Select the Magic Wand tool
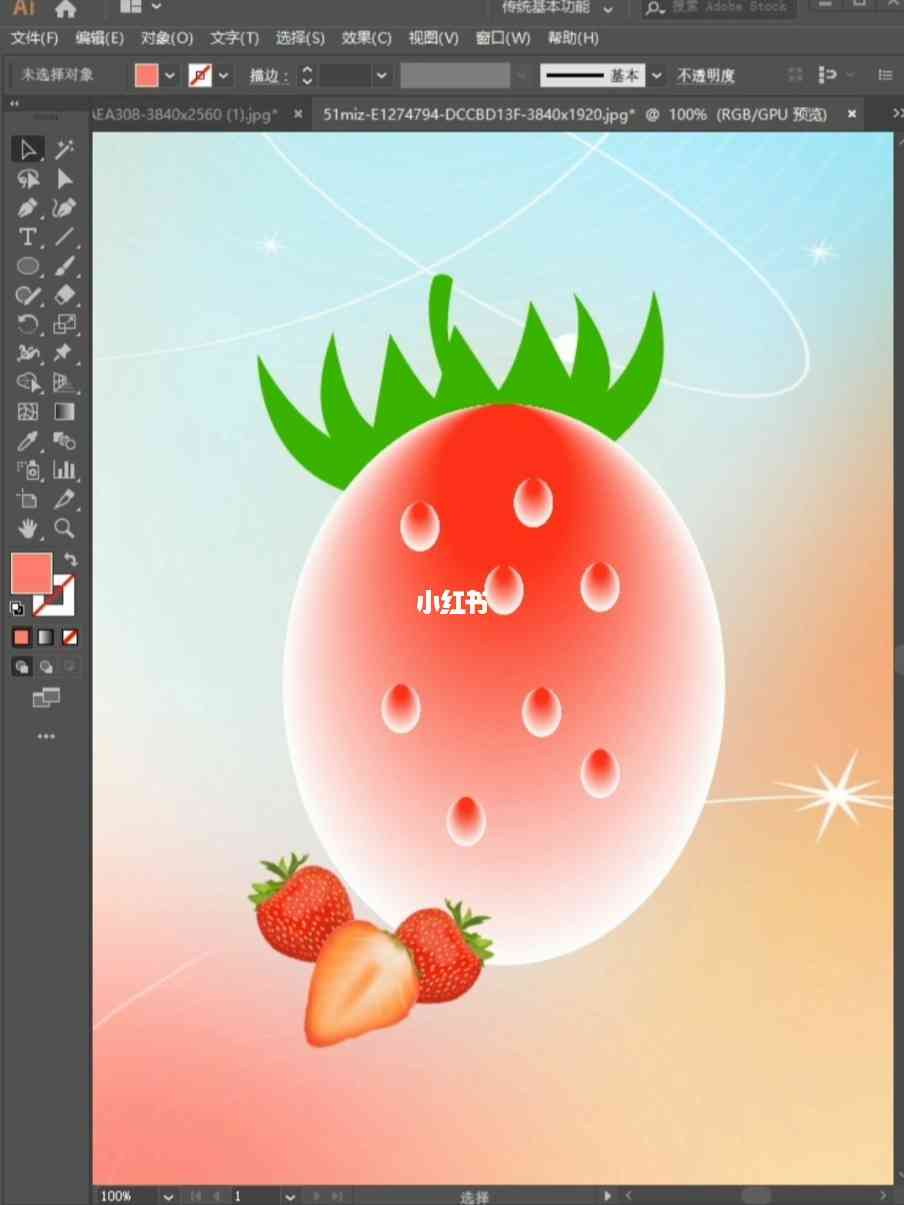Image resolution: width=904 pixels, height=1205 pixels. point(64,150)
